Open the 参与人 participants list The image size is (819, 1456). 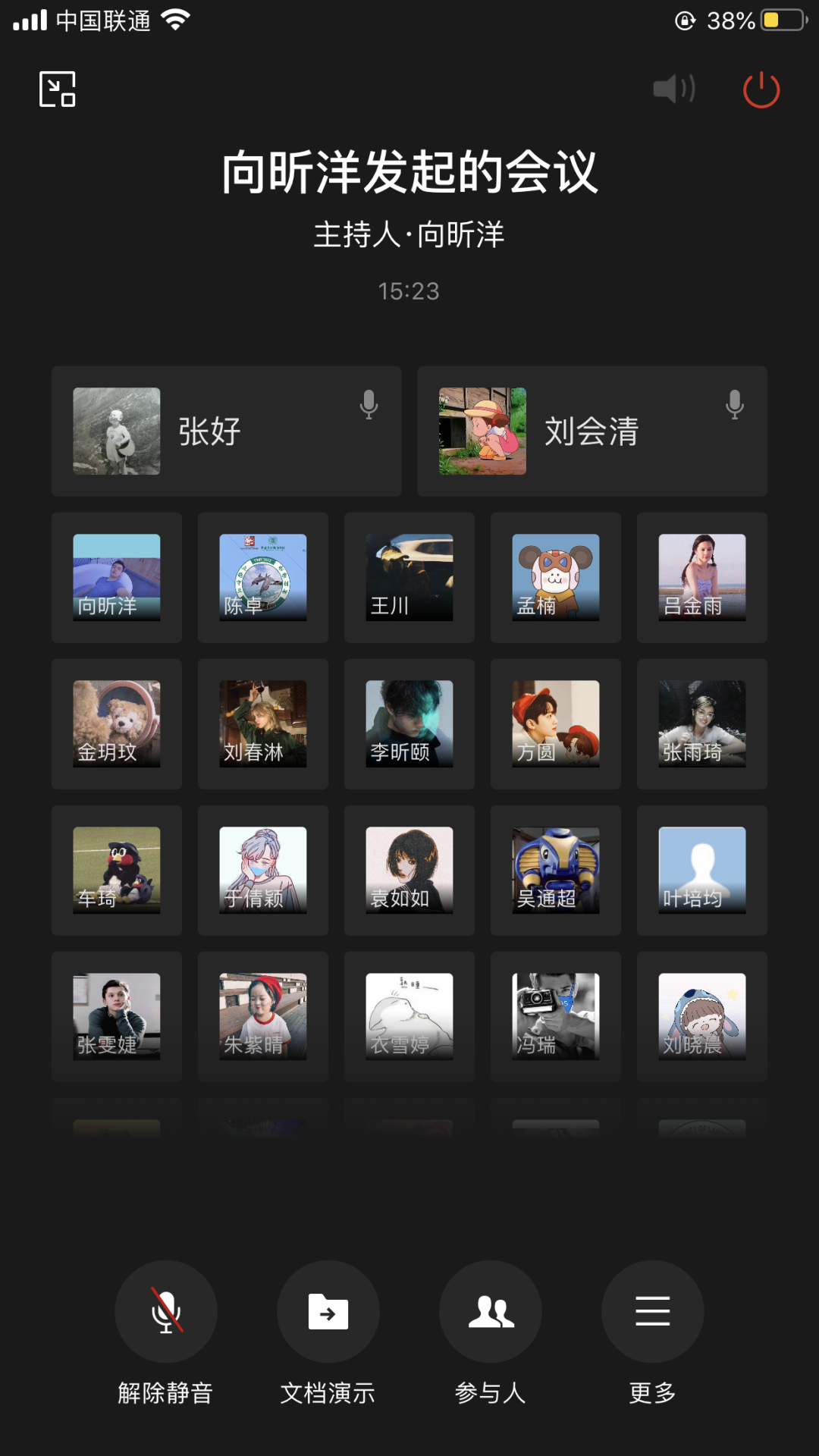tap(490, 1311)
